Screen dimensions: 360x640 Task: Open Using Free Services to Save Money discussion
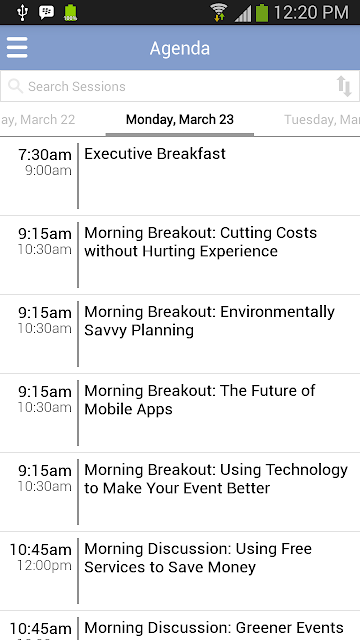180,571
